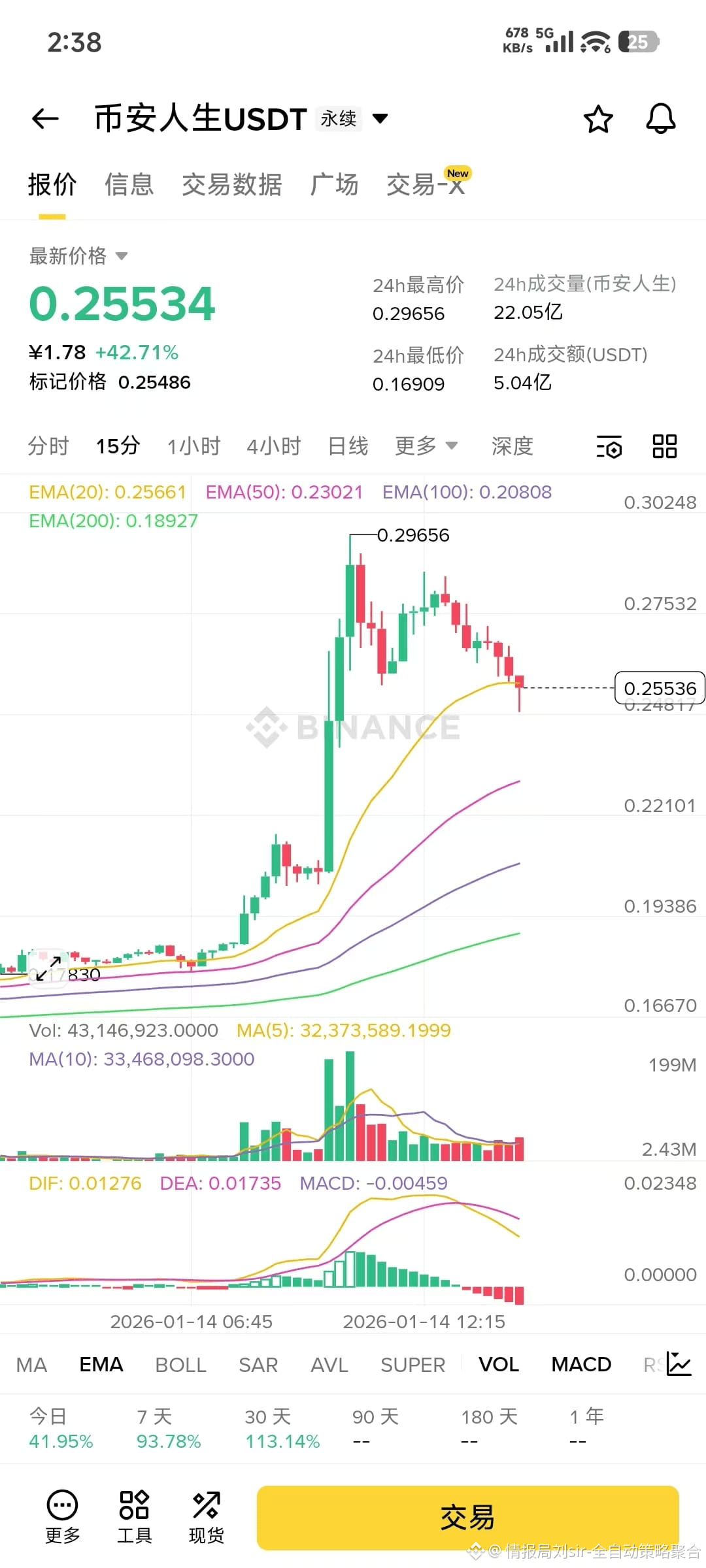Select the 4小时 chart interval
Image resolution: width=706 pixels, height=1568 pixels.
273,446
